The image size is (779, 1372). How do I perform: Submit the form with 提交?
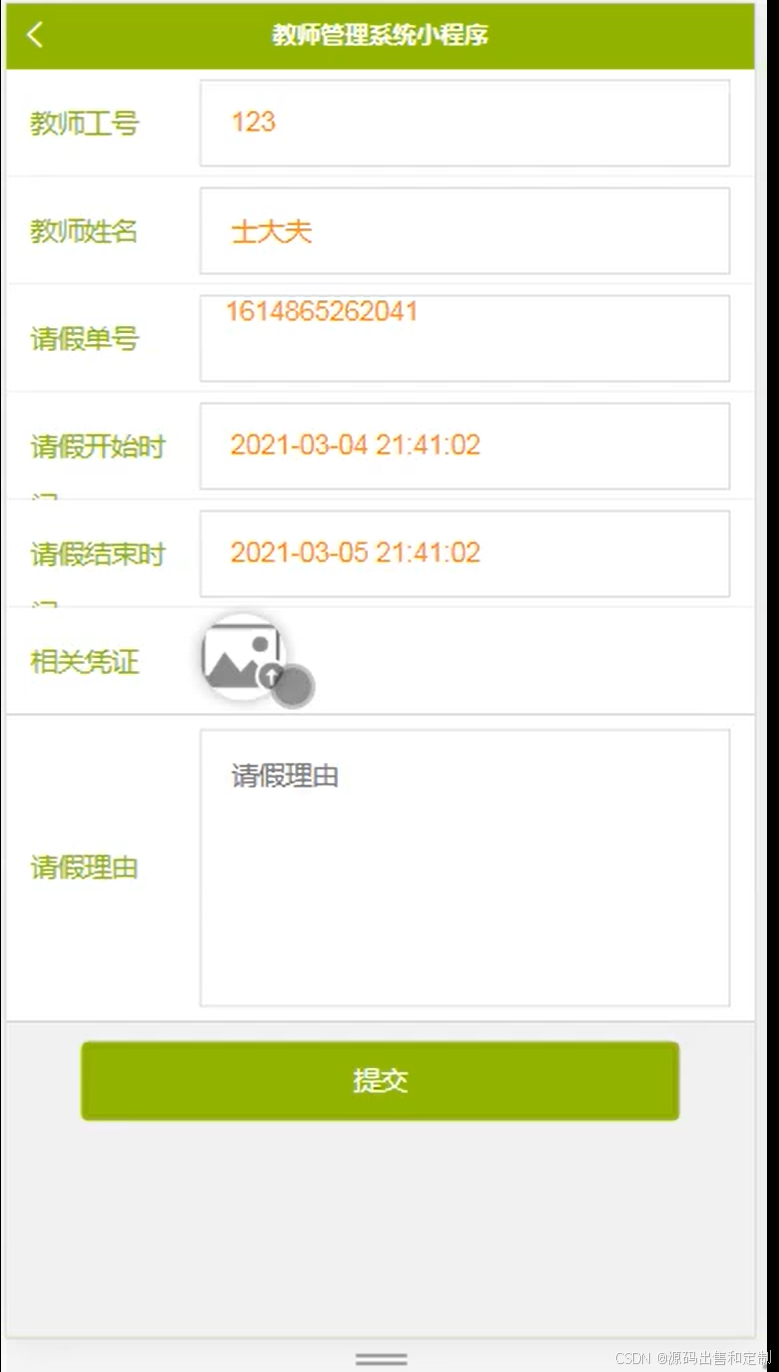coord(380,1081)
